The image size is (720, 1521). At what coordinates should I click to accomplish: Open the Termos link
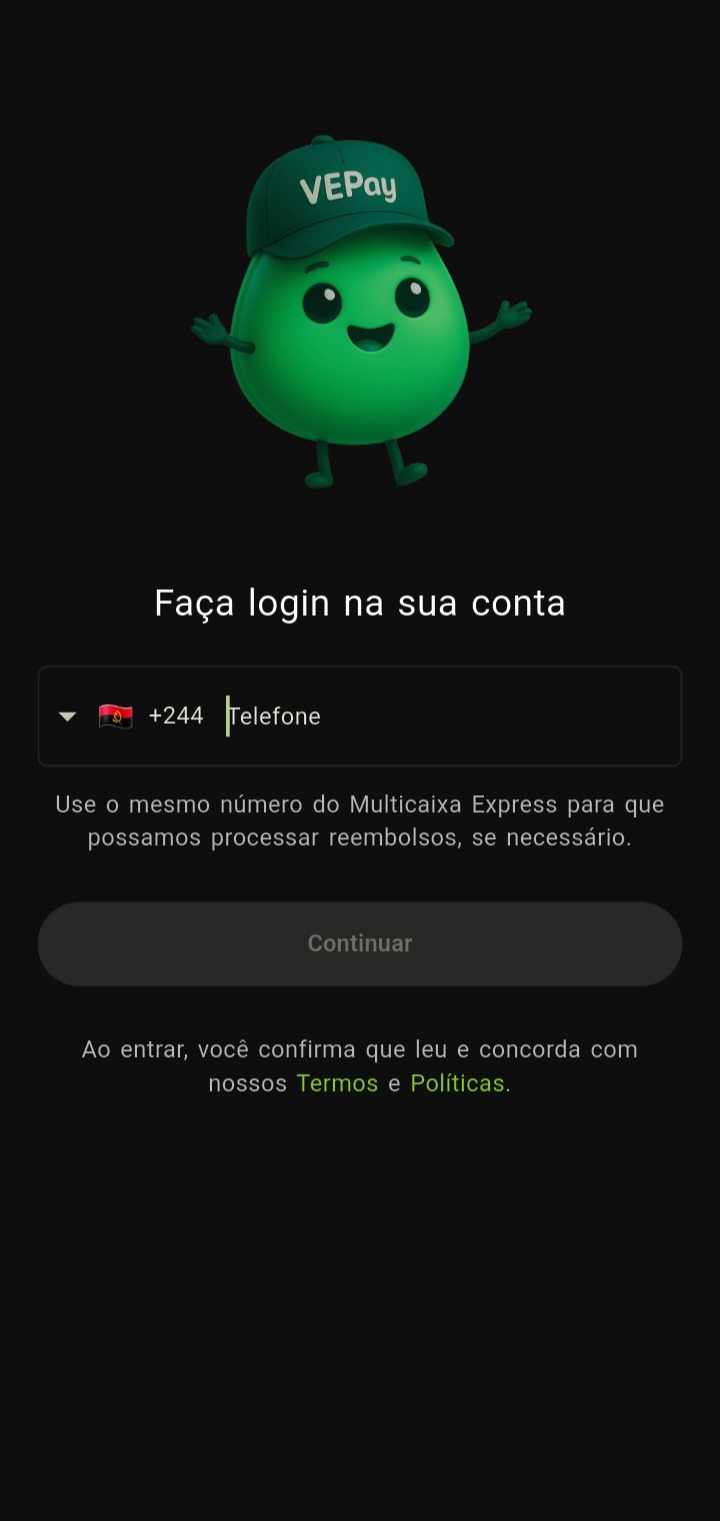(x=337, y=1082)
